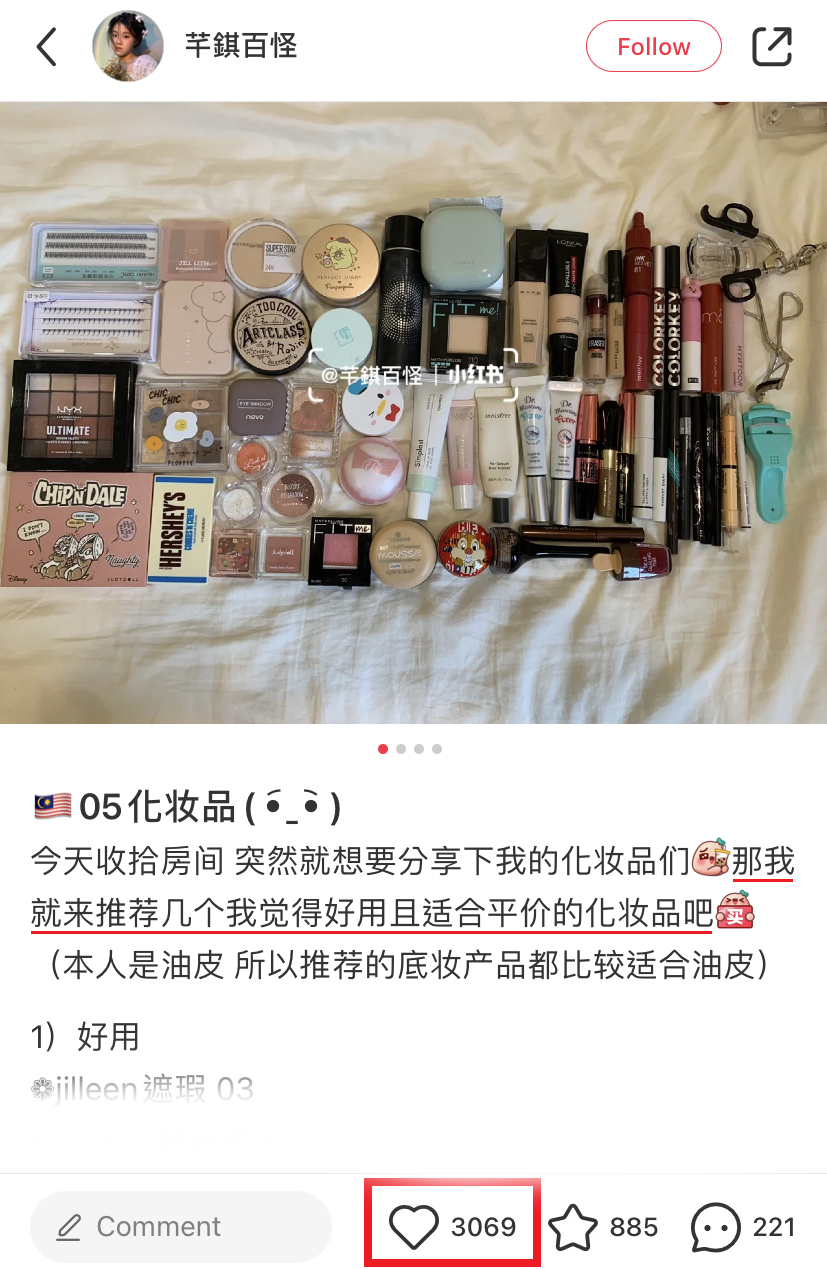Go back using the arrow
Screen dimensions: 827x1270
coord(46,47)
